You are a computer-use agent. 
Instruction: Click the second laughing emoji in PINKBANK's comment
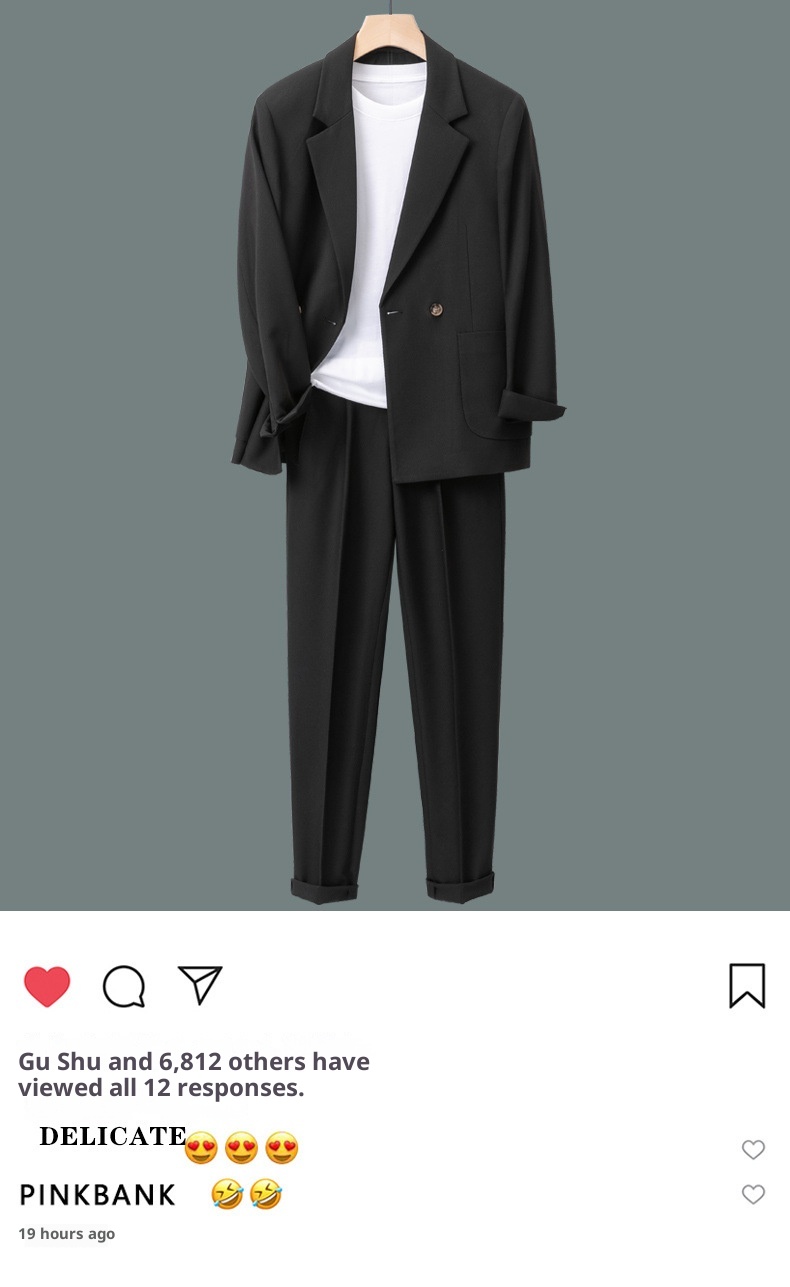pyautogui.click(x=268, y=1192)
